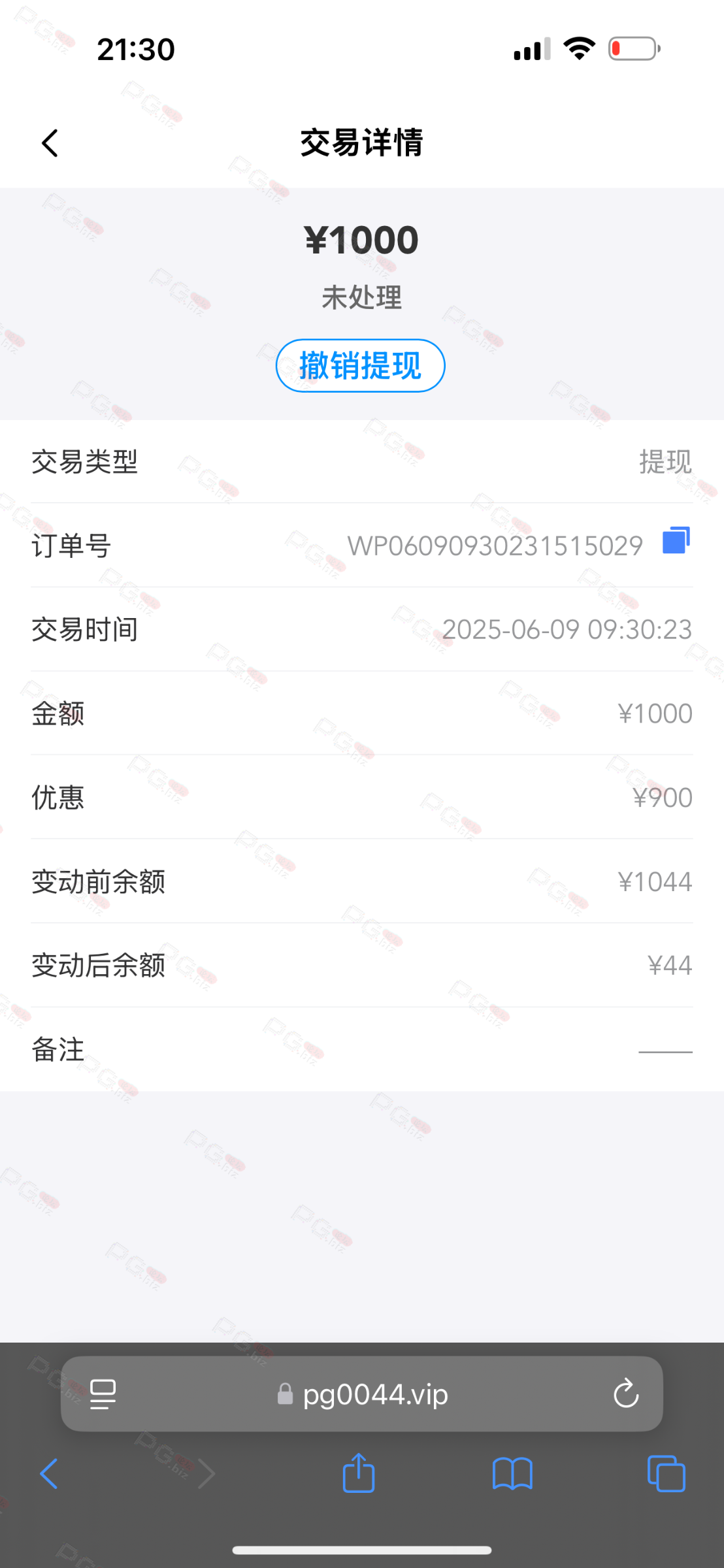This screenshot has height=1568, width=724.
Task: Reload the current web page
Action: tap(625, 1394)
